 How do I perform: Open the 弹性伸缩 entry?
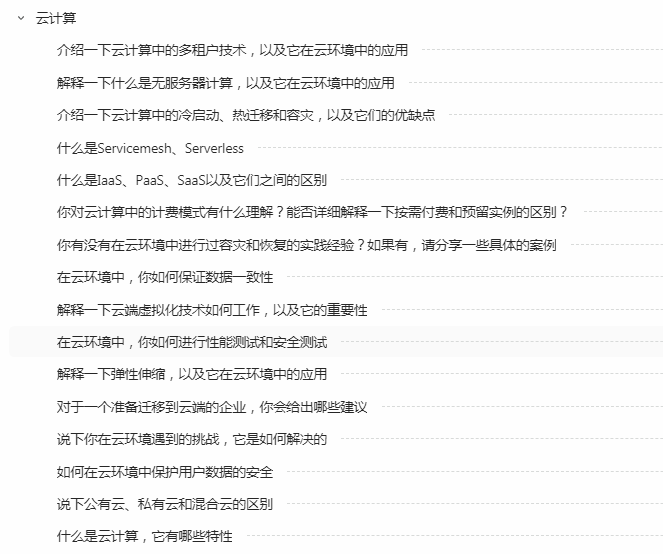coord(192,374)
